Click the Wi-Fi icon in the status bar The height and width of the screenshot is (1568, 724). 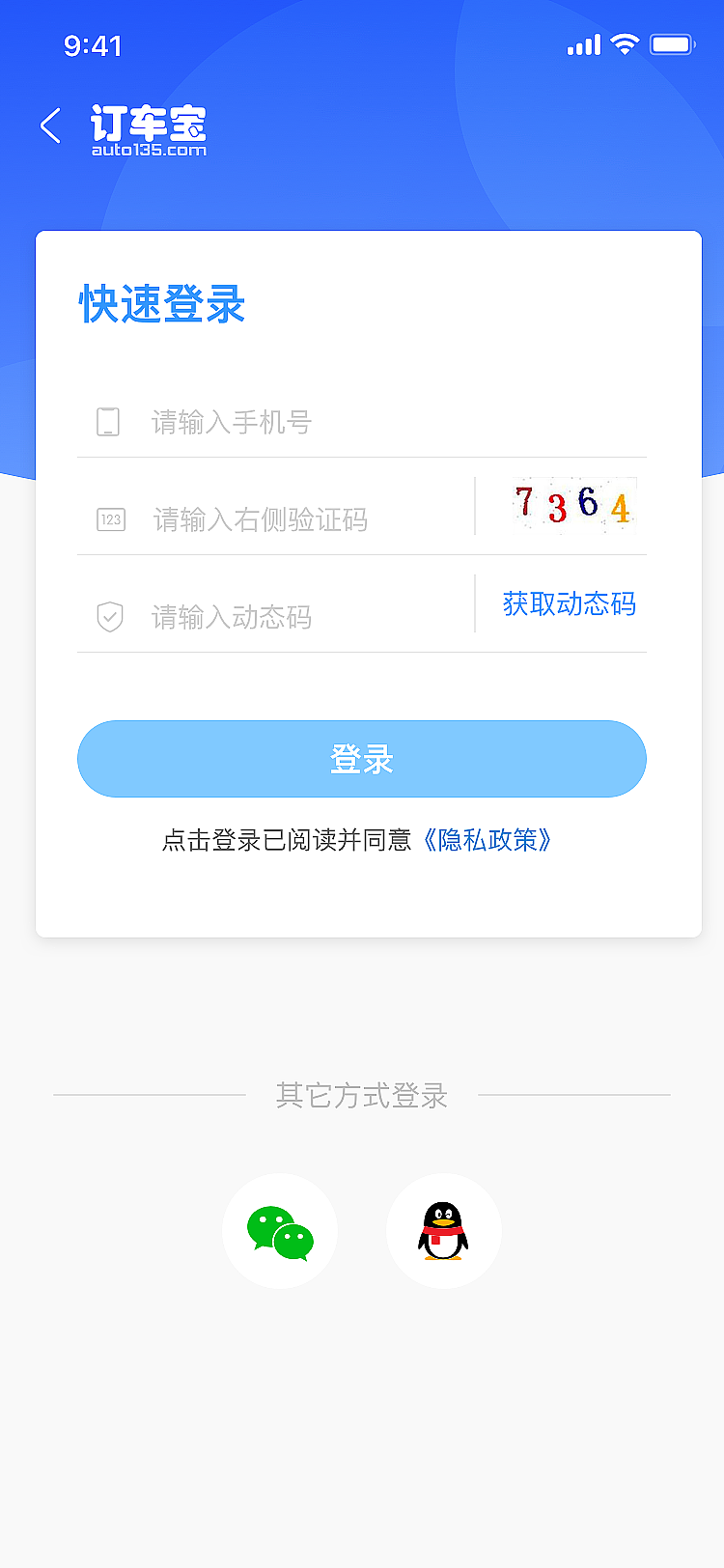(x=624, y=43)
